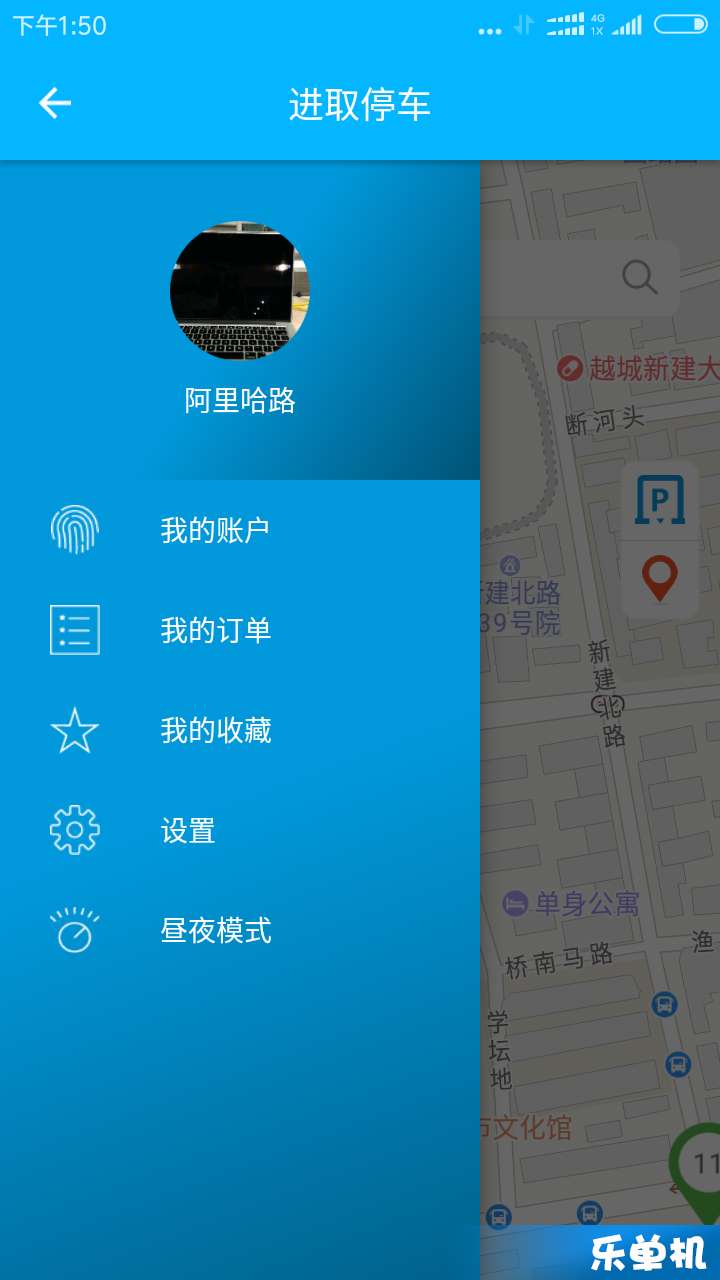
Task: Open 设置 (Settings)
Action: (x=188, y=830)
